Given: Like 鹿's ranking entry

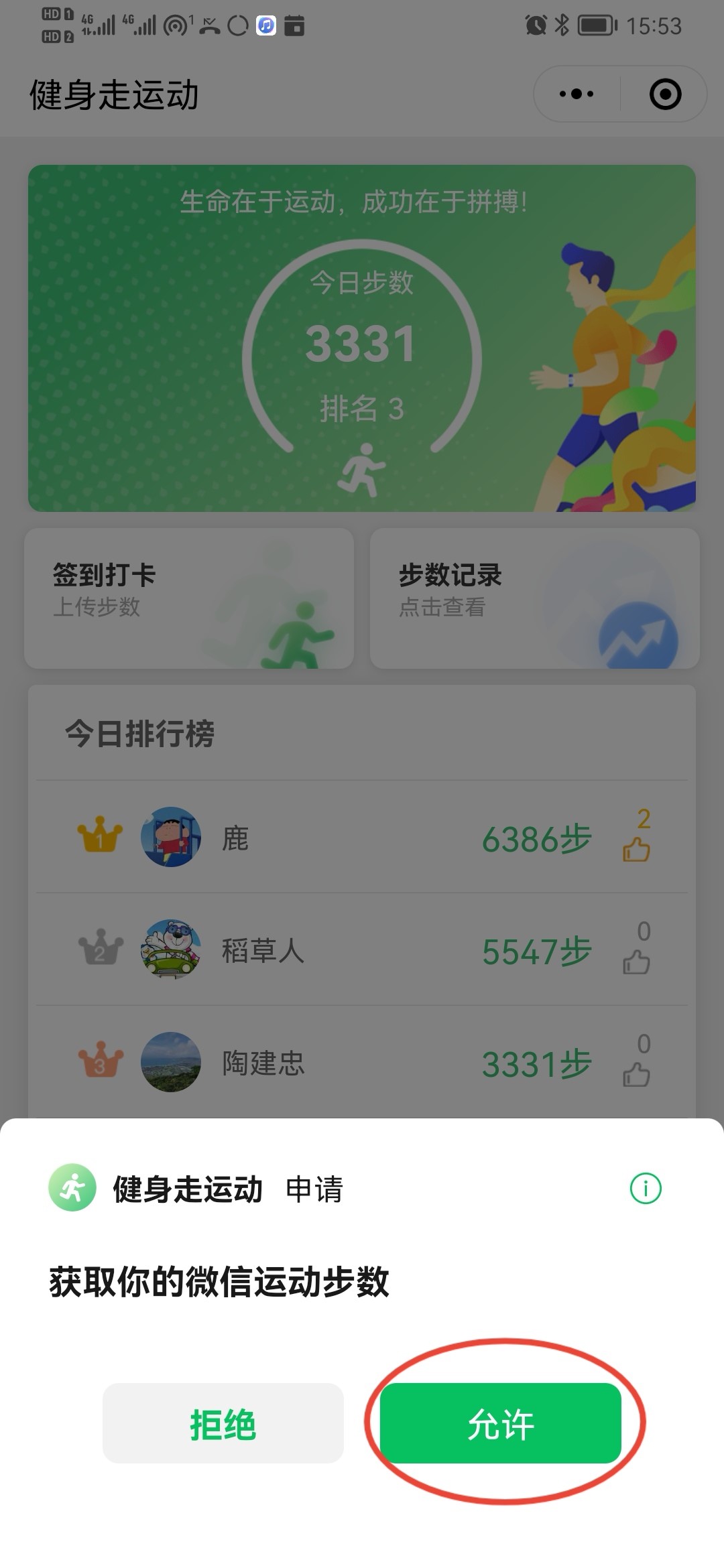Looking at the screenshot, I should [636, 850].
